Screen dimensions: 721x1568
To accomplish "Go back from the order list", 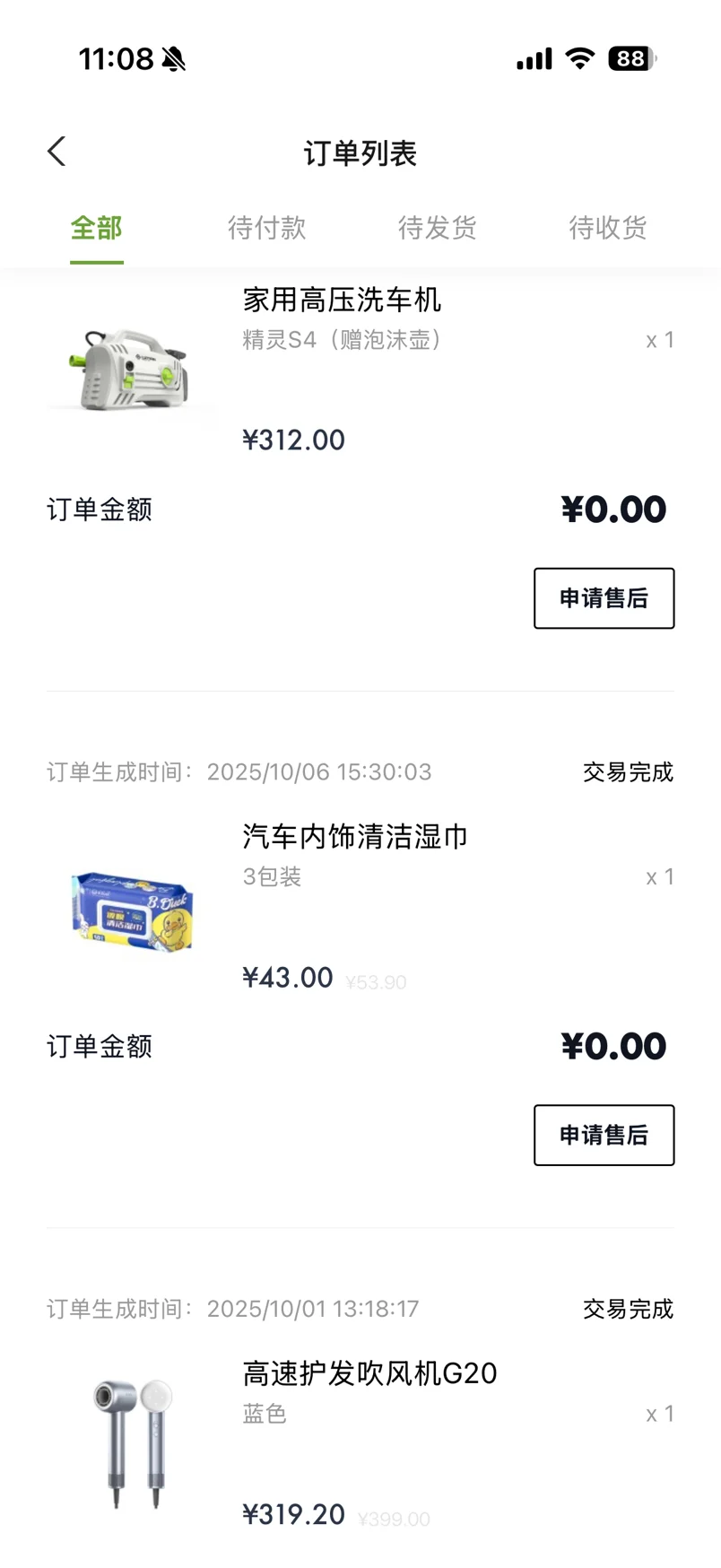I will [57, 152].
